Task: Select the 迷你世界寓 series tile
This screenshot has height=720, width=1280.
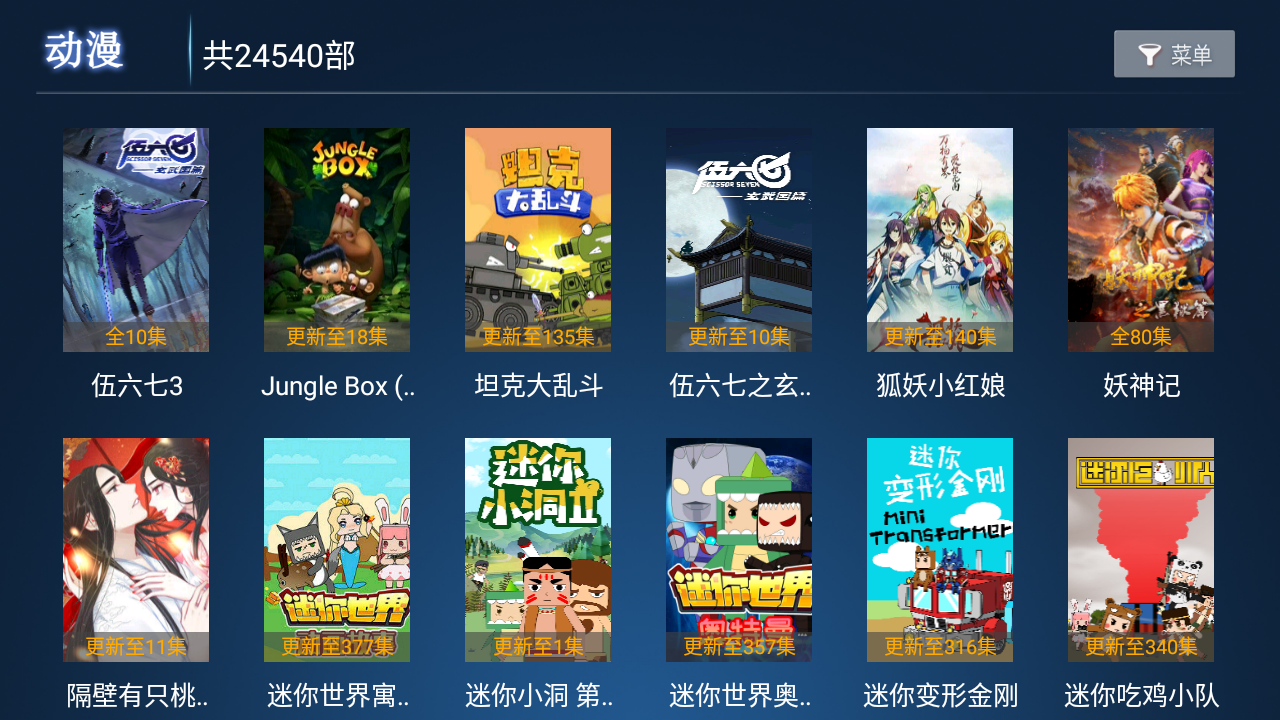Action: (337, 550)
